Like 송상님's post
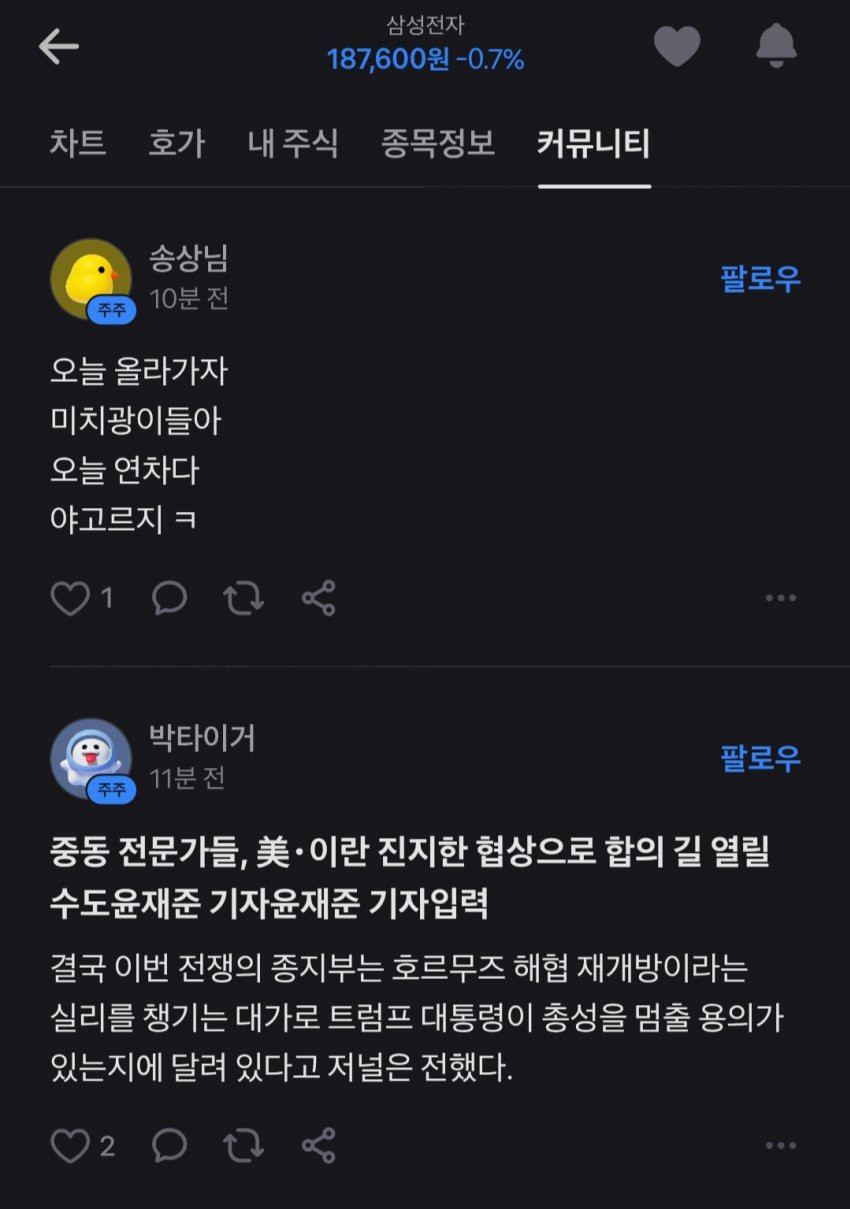This screenshot has height=1209, width=850. click(x=70, y=598)
